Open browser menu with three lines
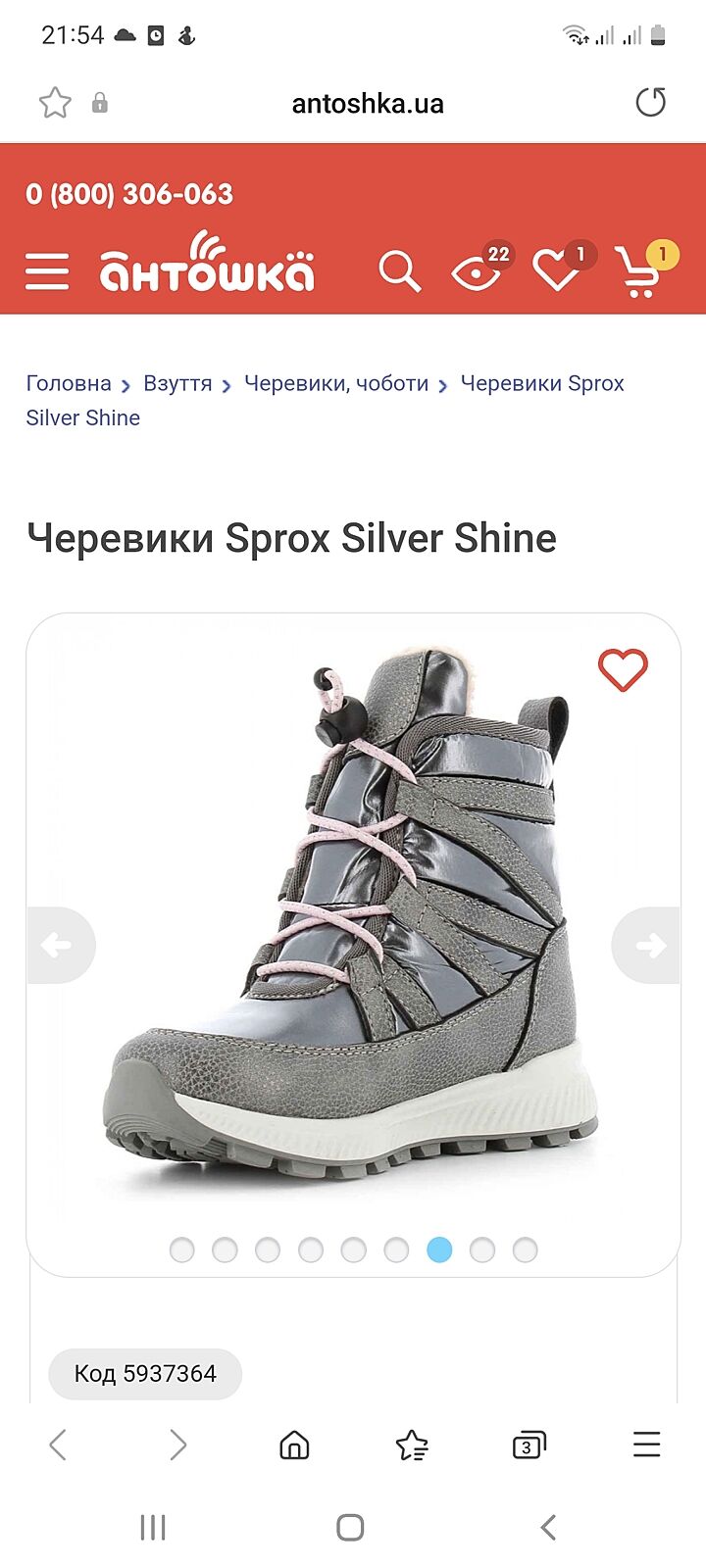The image size is (706, 1568). [646, 1445]
